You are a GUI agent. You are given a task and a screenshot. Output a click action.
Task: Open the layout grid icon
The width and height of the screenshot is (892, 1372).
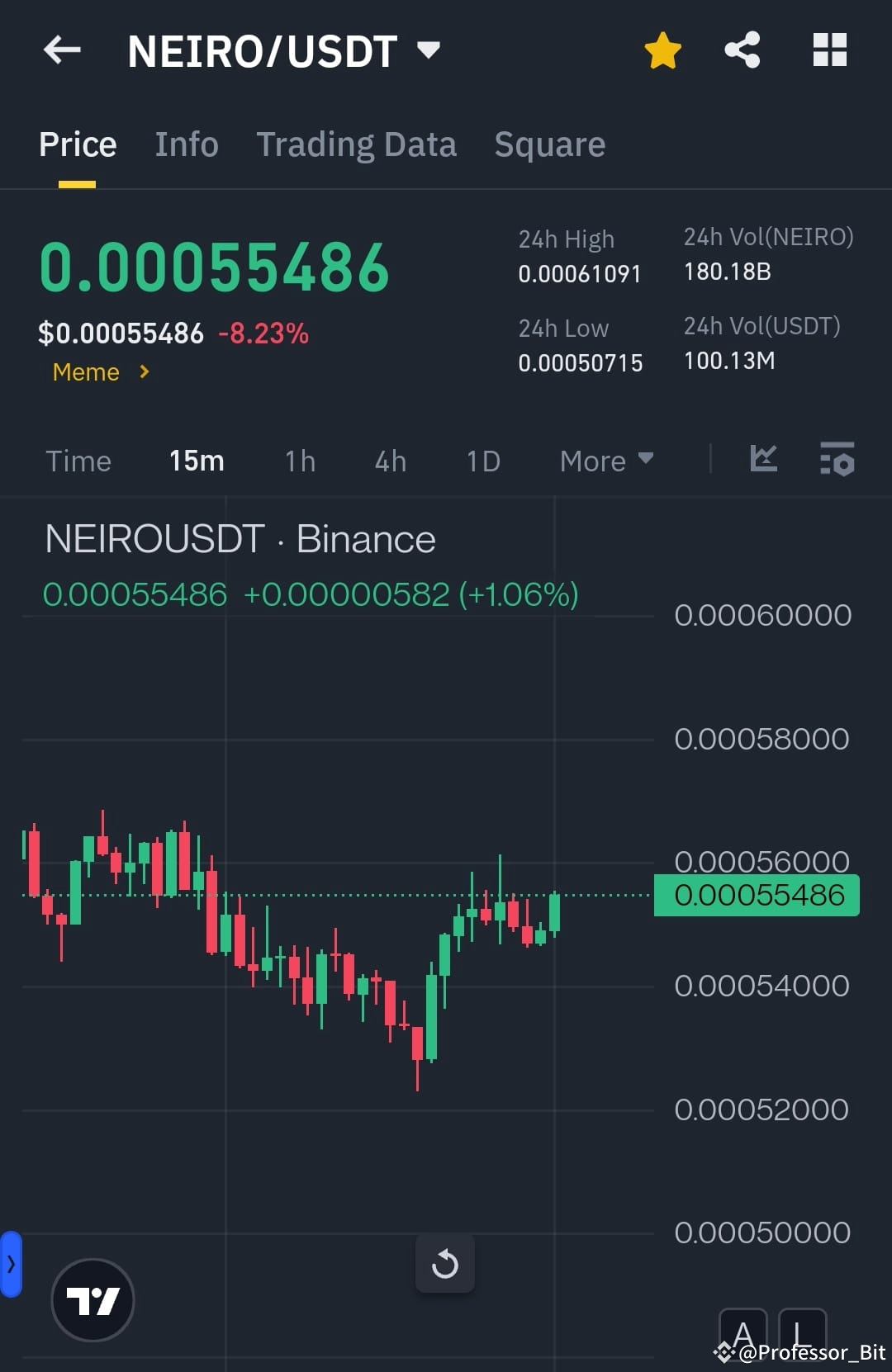click(x=829, y=50)
